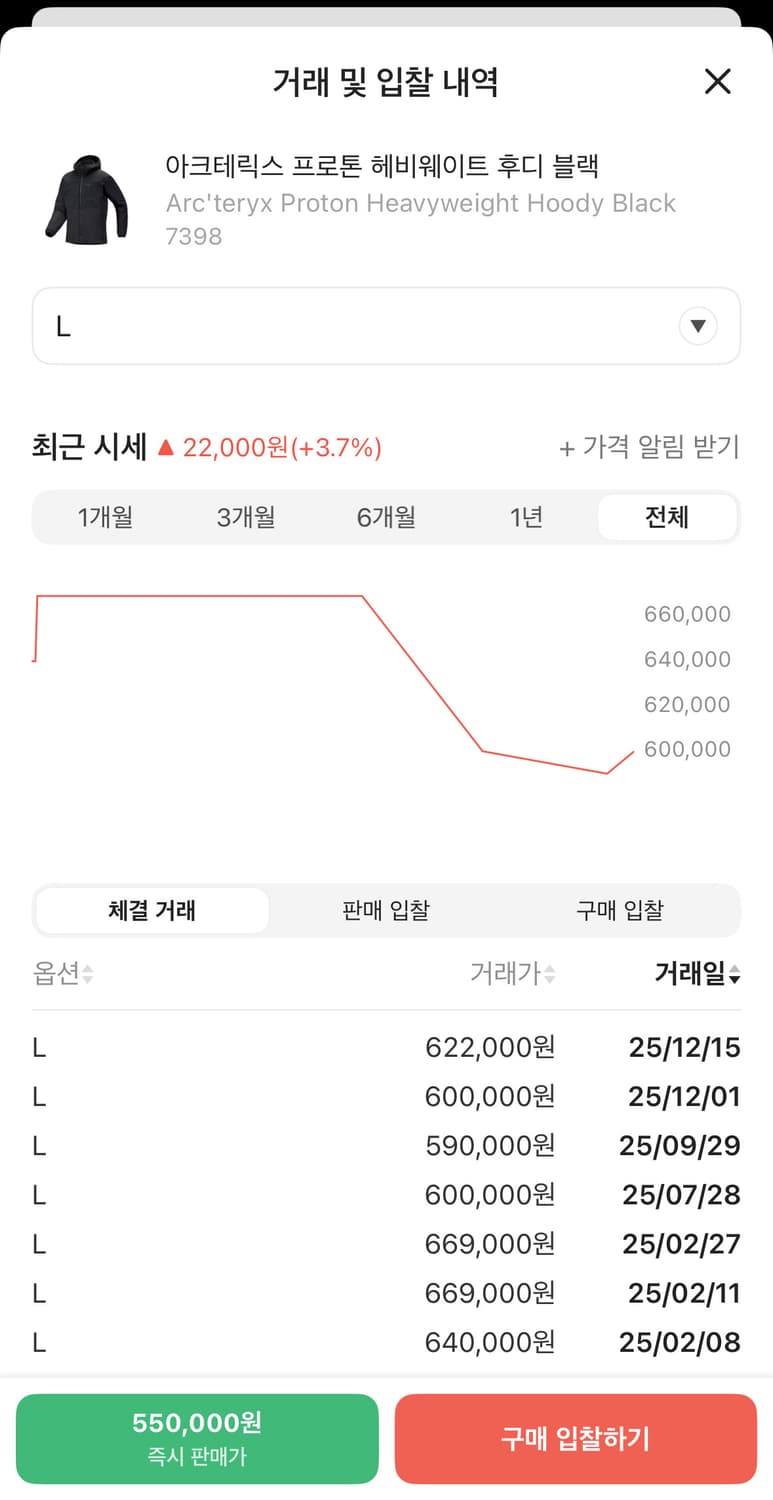Viewport: 773px width, 1500px height.
Task: Select the 6개월 chart range
Action: (x=385, y=517)
